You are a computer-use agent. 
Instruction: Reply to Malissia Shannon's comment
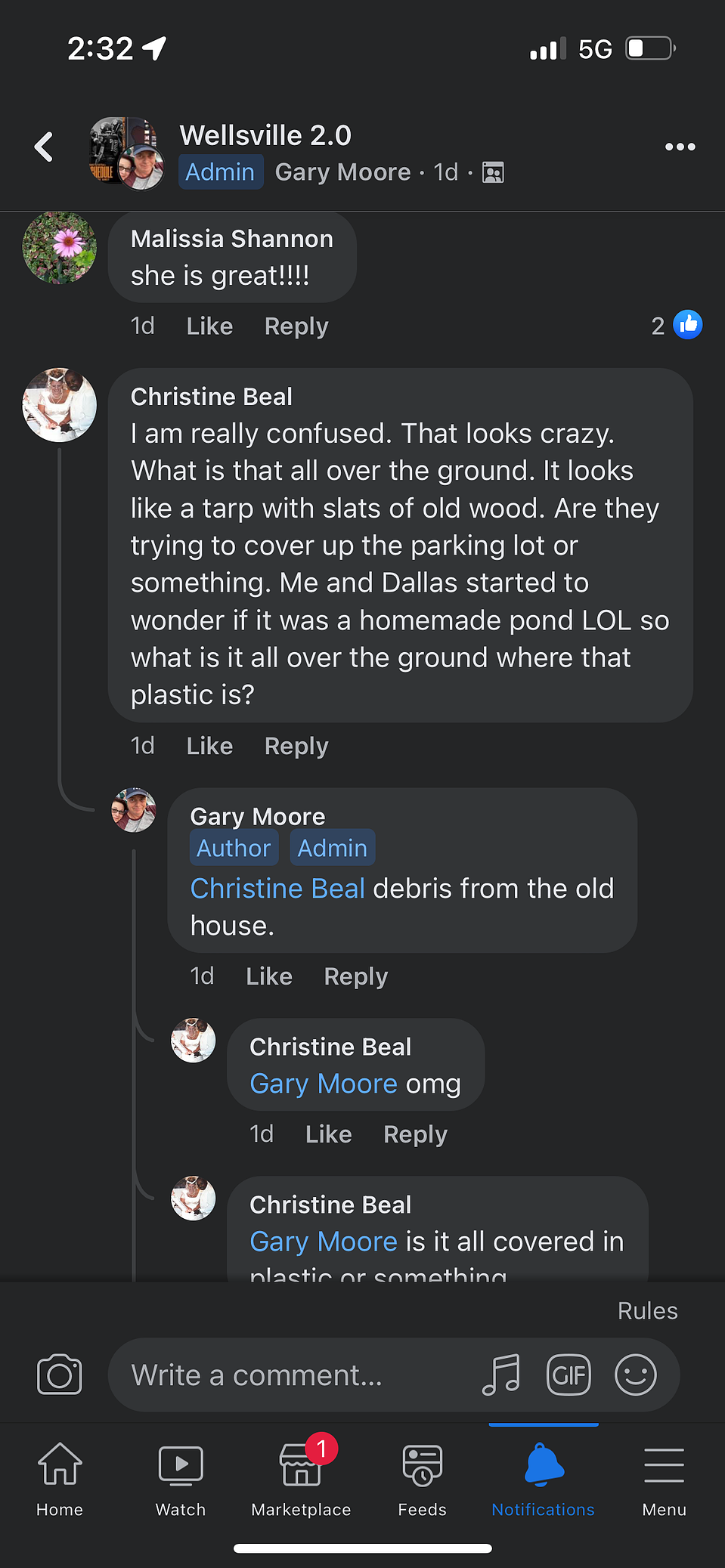point(296,326)
